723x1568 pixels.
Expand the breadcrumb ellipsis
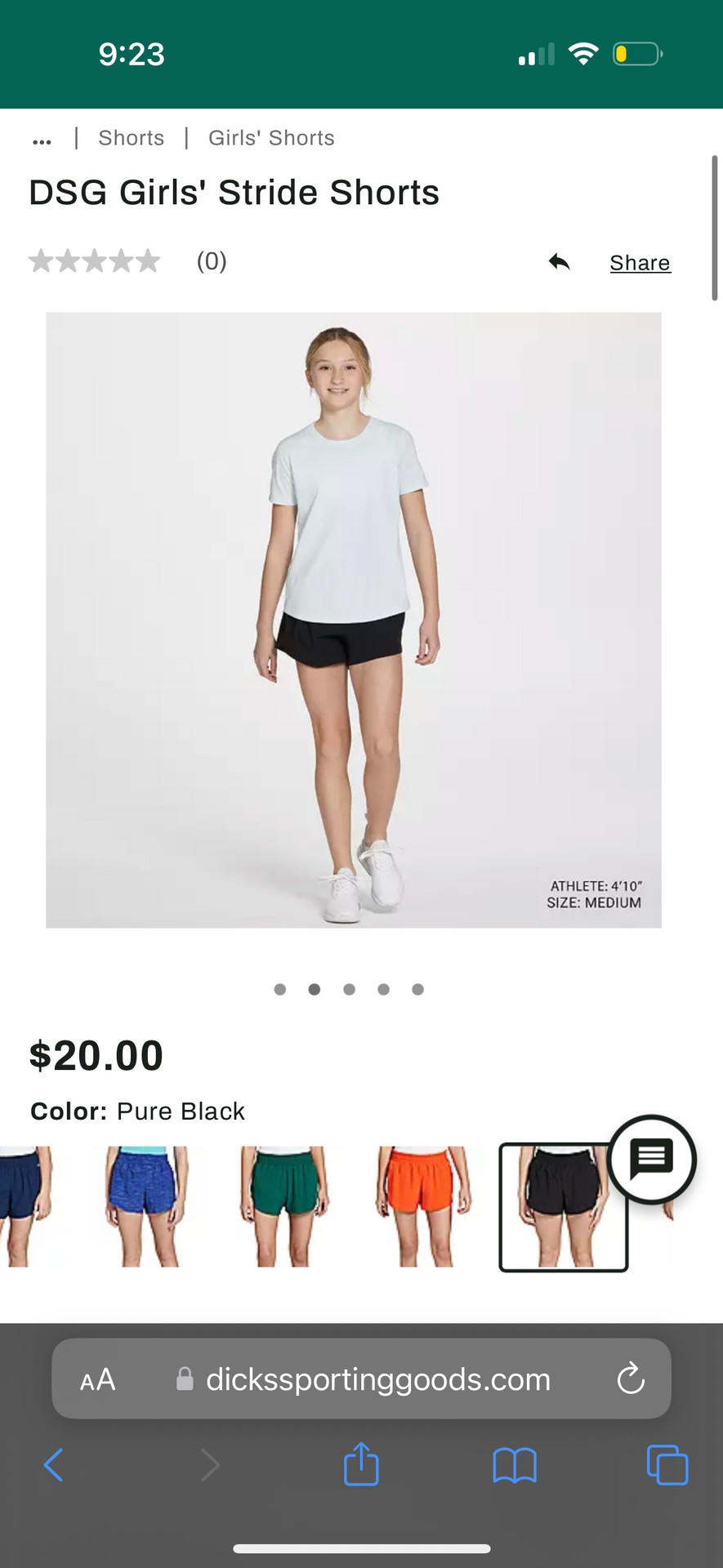click(x=42, y=139)
